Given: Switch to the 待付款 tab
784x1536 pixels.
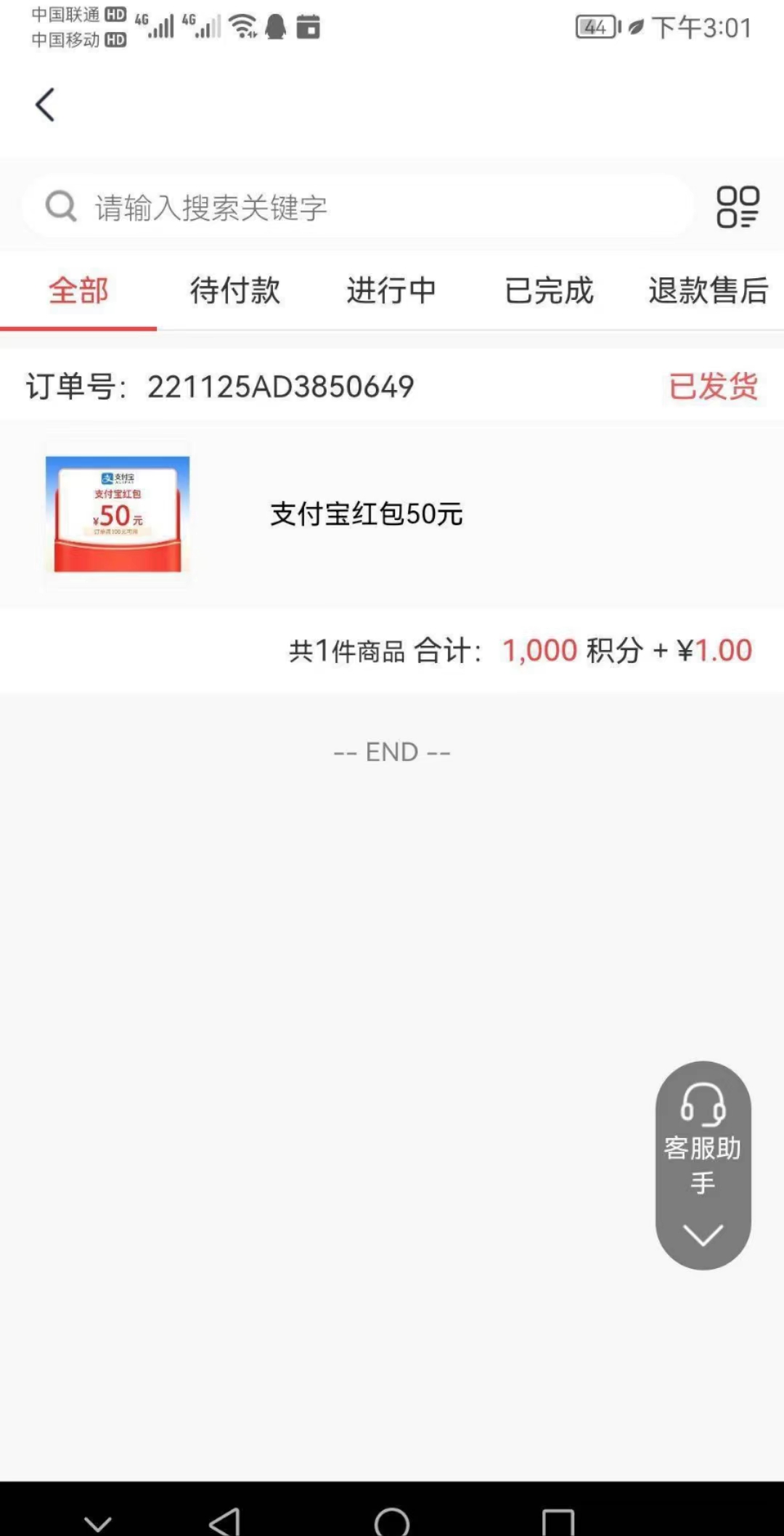Looking at the screenshot, I should (234, 290).
